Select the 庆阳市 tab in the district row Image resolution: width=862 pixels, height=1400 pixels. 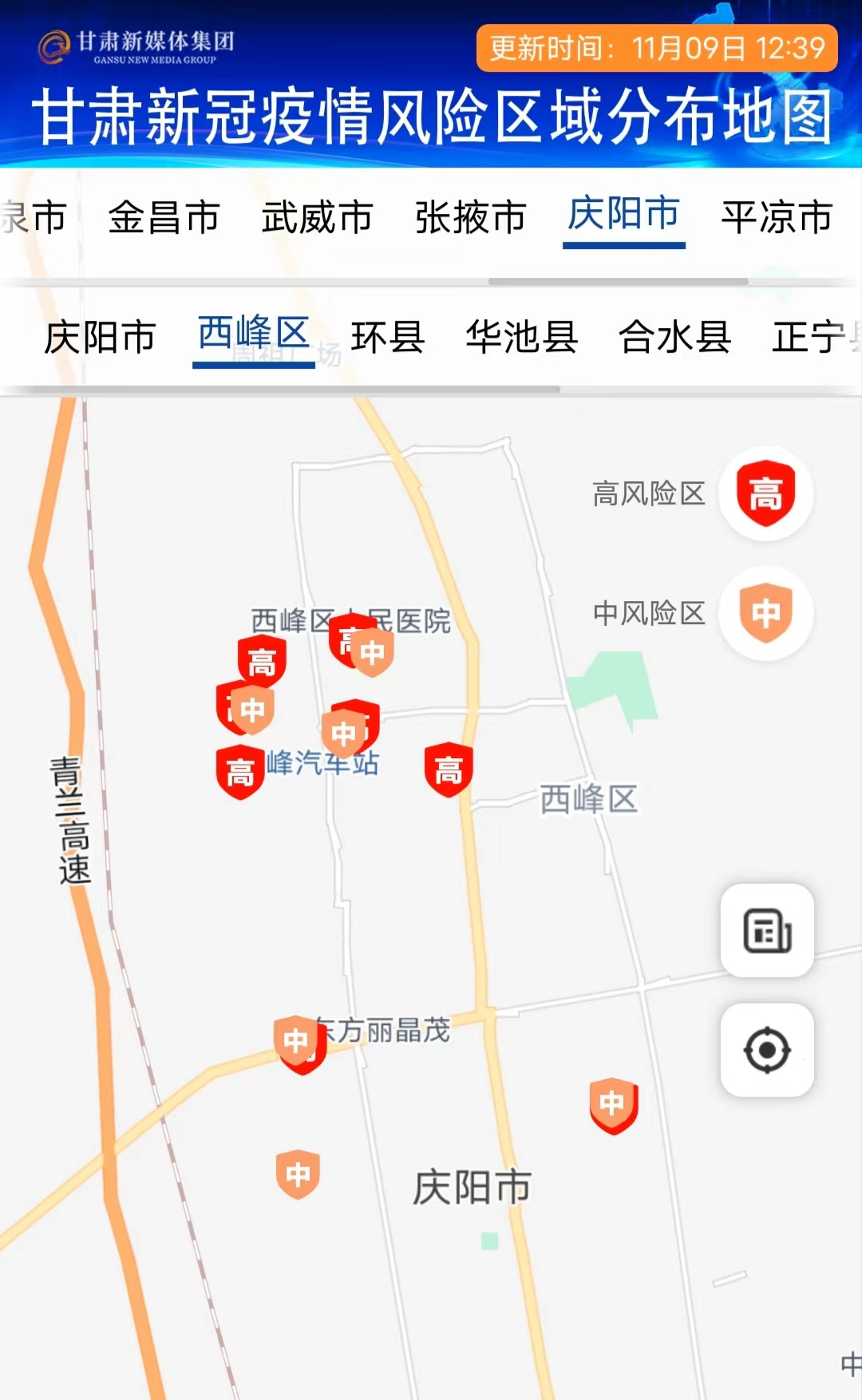tap(100, 337)
